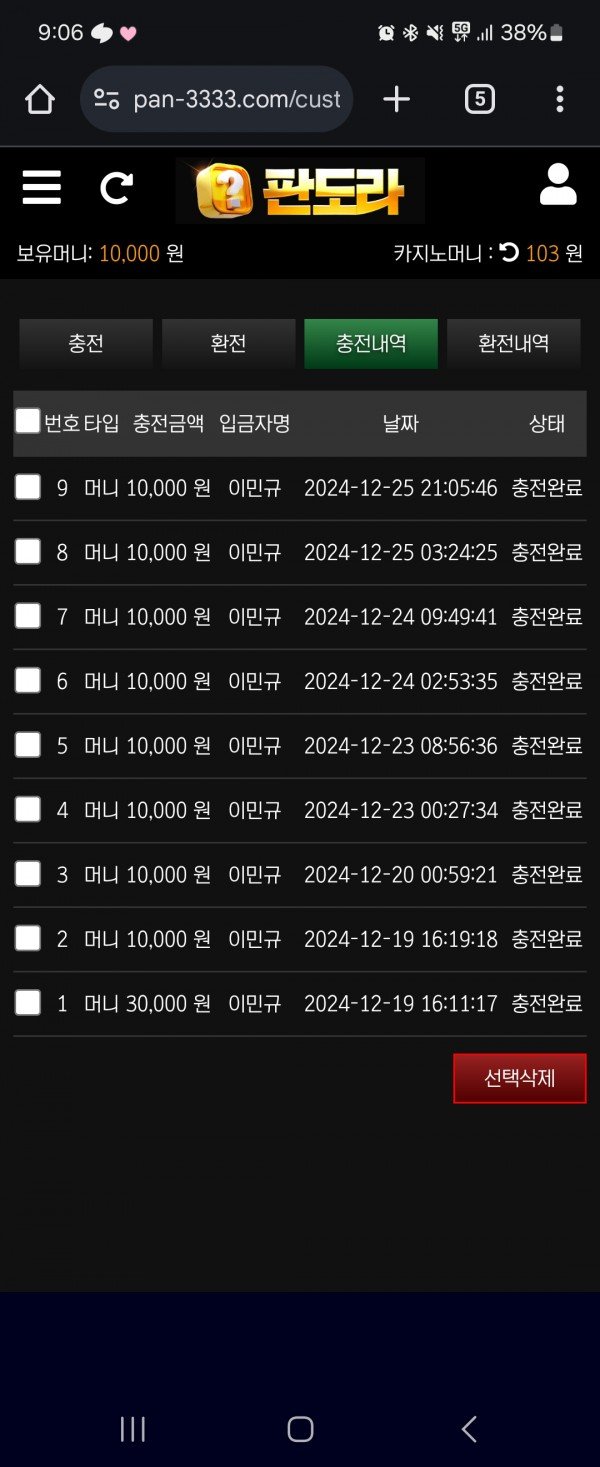Open a new browser tab
Screen dimensions: 600x1467
point(396,99)
